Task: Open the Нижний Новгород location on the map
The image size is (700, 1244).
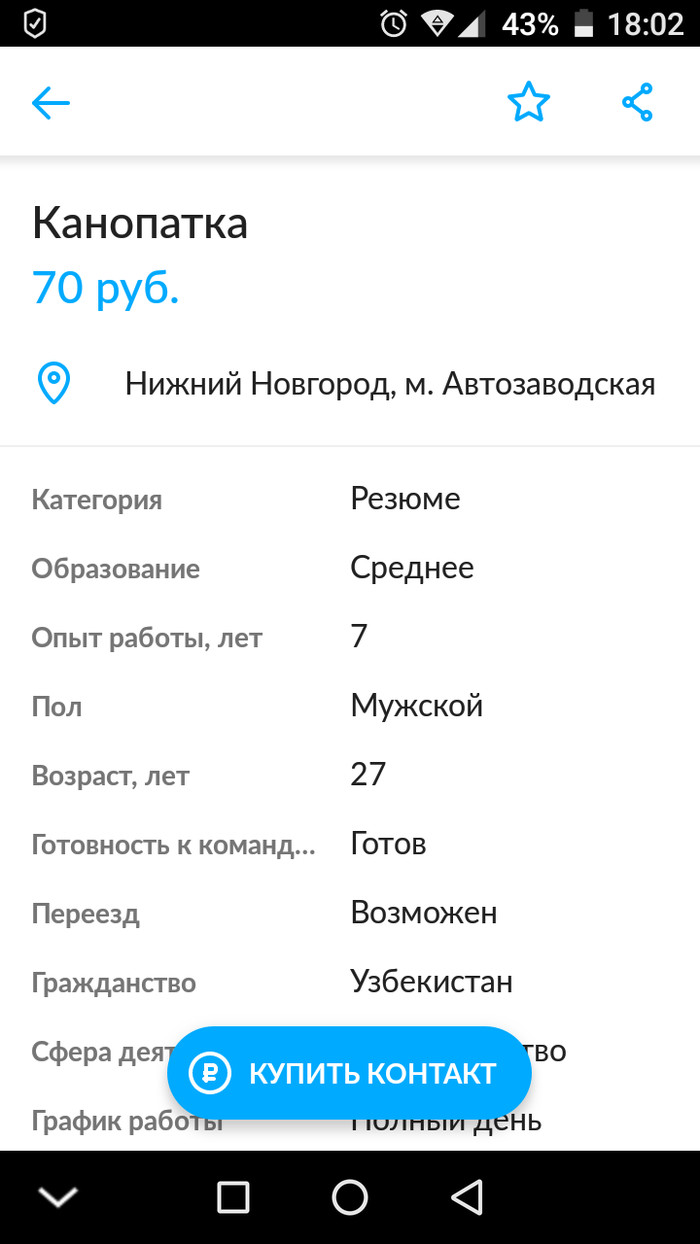Action: click(389, 383)
